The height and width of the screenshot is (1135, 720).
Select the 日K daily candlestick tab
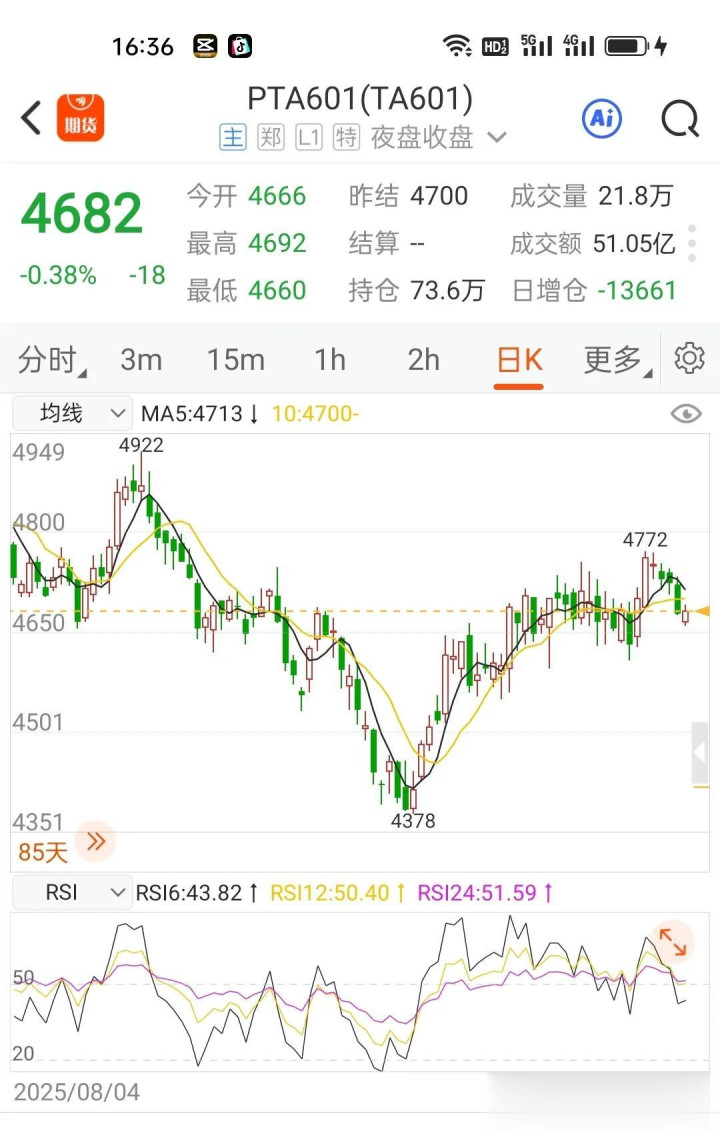[519, 361]
